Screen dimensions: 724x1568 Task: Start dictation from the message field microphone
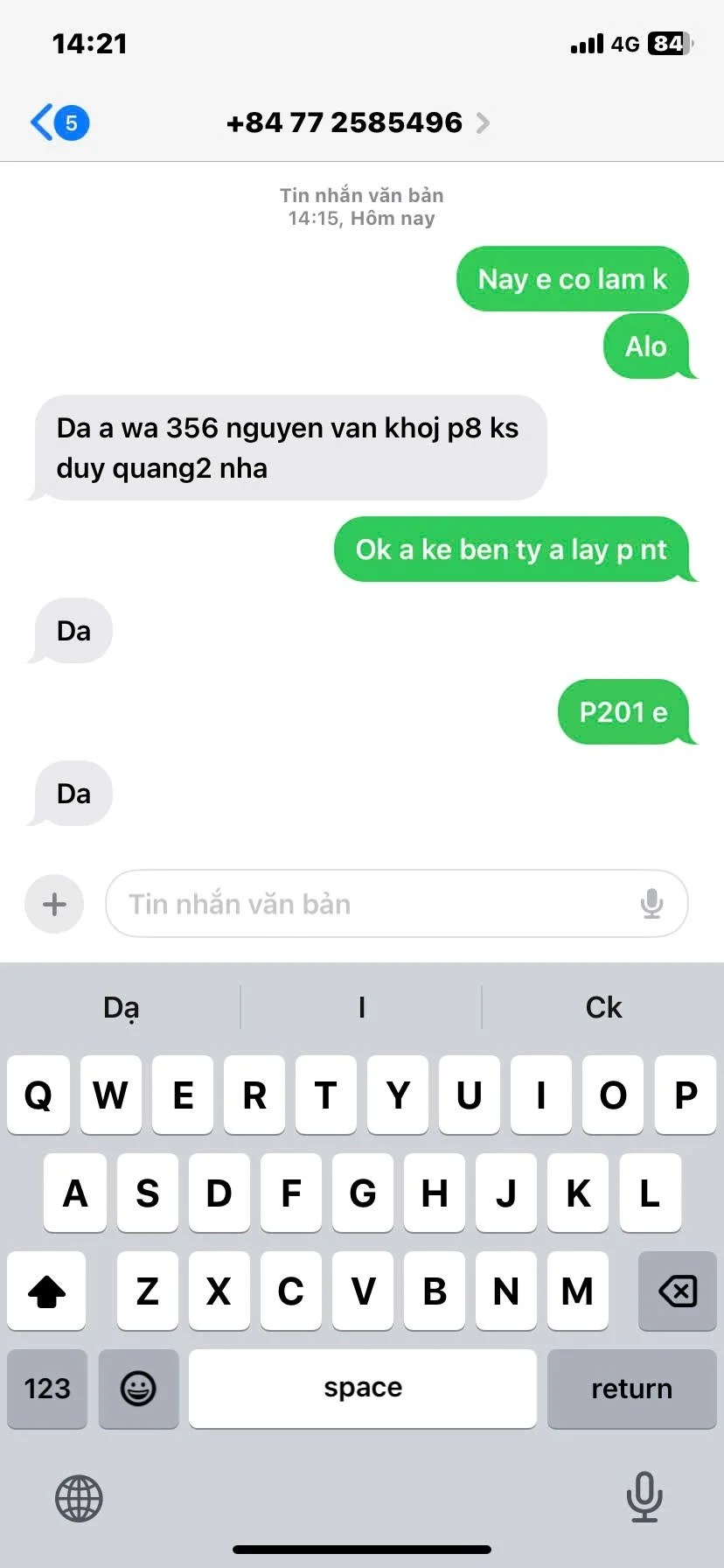(651, 904)
